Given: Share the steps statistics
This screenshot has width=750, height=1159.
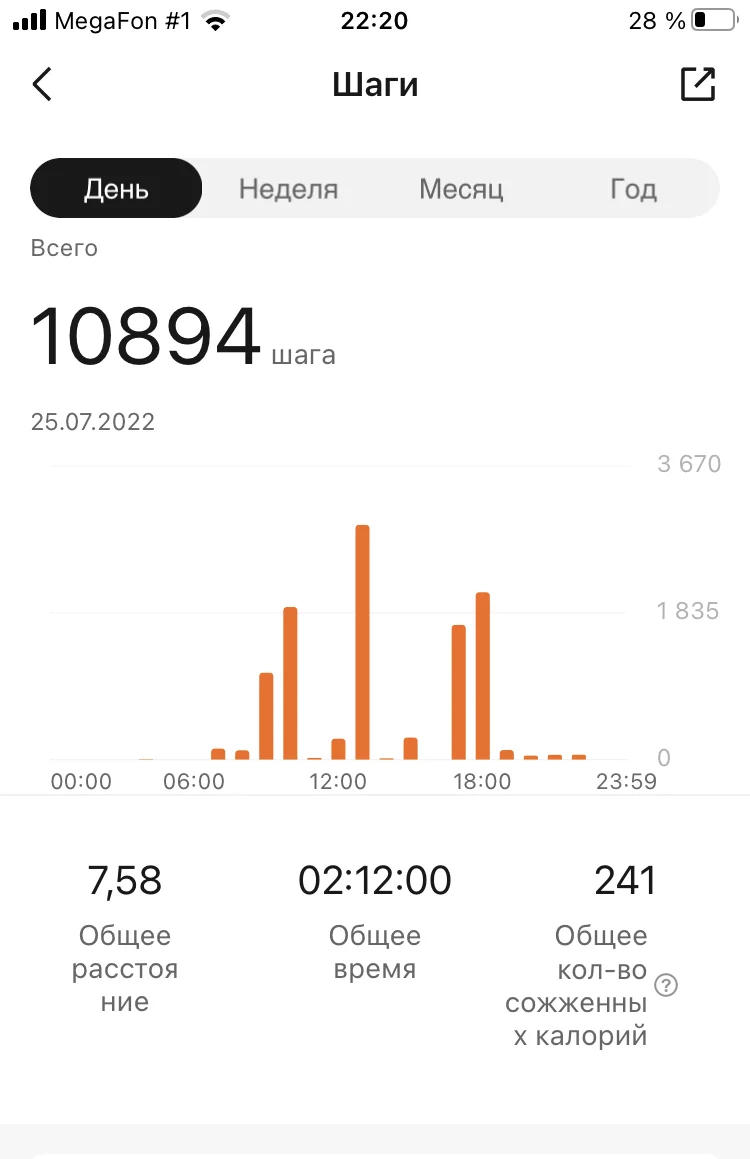Looking at the screenshot, I should click(698, 84).
